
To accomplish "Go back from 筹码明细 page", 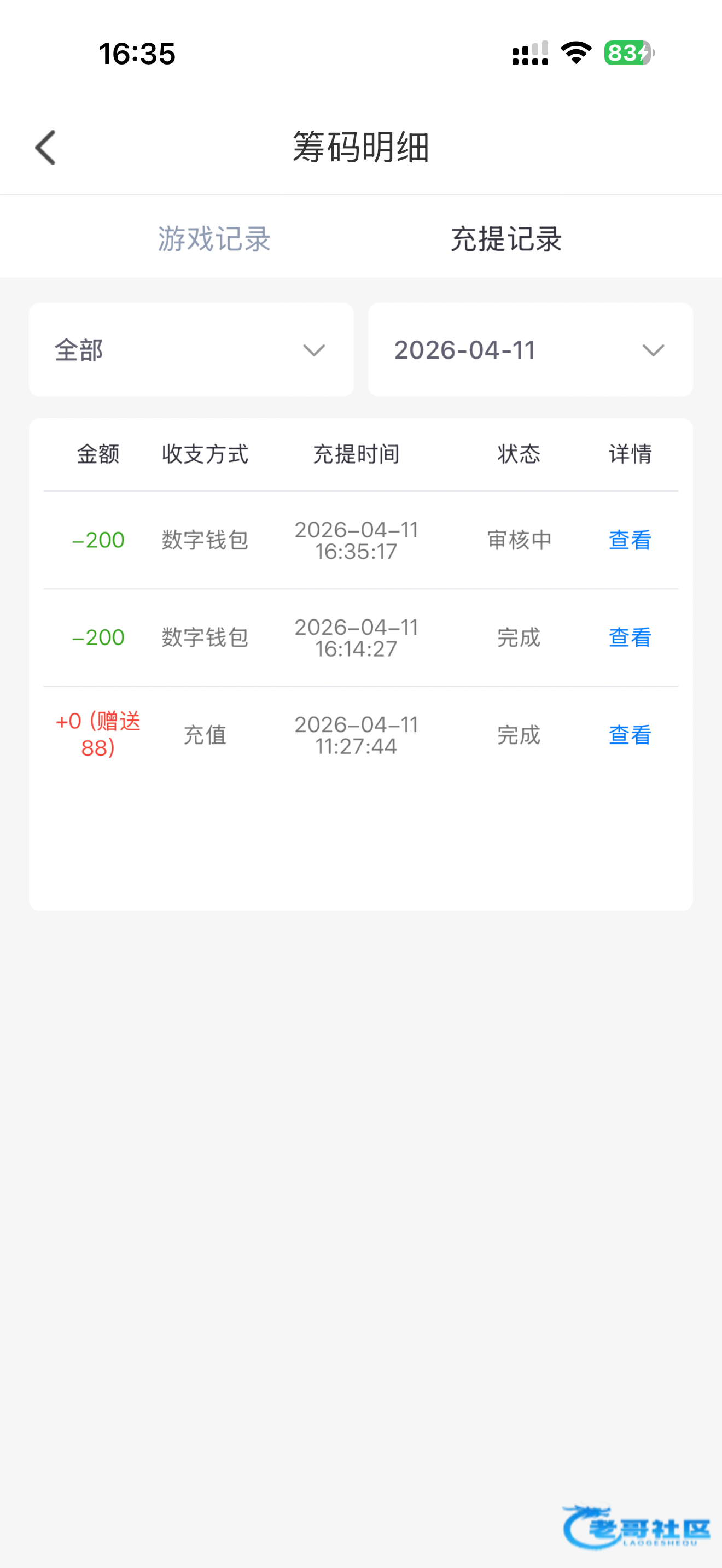I will [45, 147].
